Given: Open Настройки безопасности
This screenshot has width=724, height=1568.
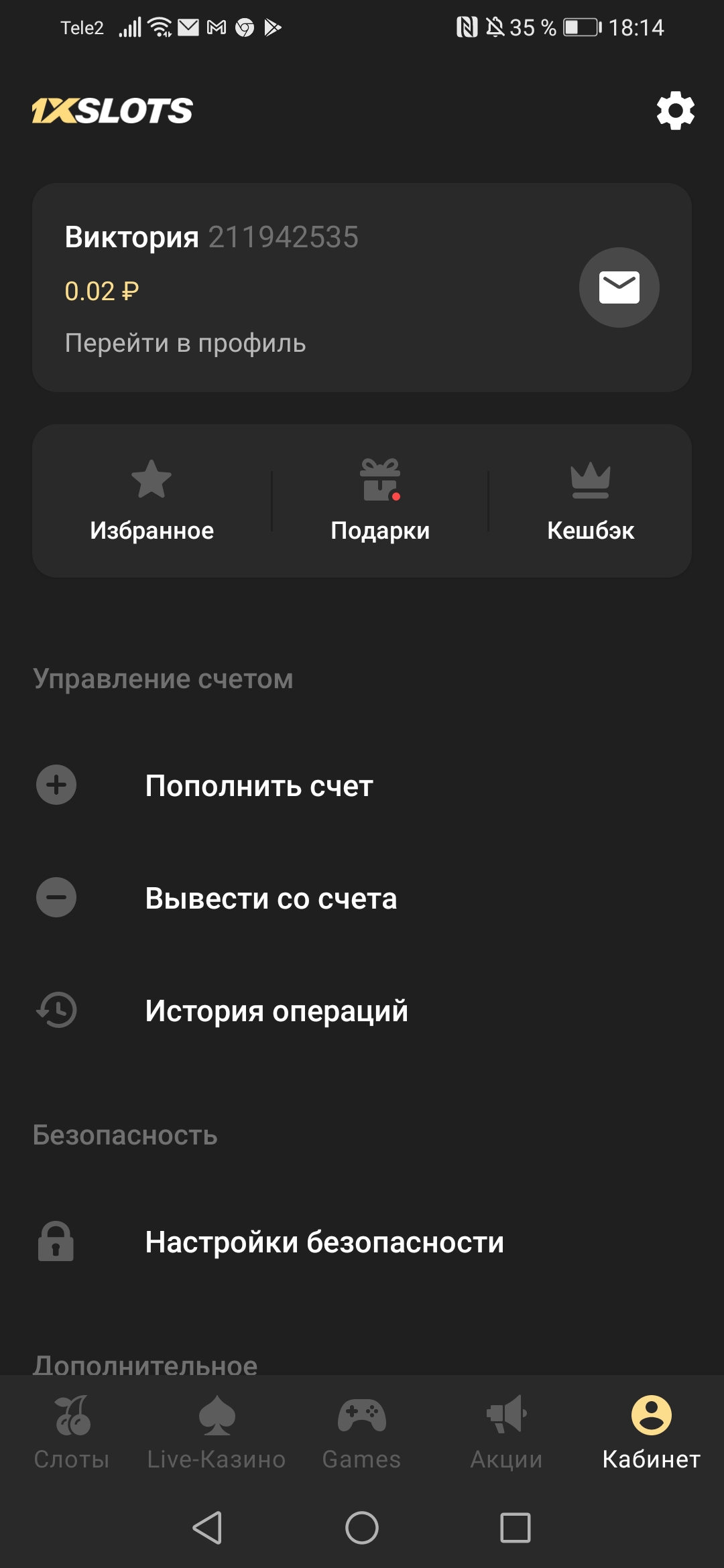Looking at the screenshot, I should 324,1242.
